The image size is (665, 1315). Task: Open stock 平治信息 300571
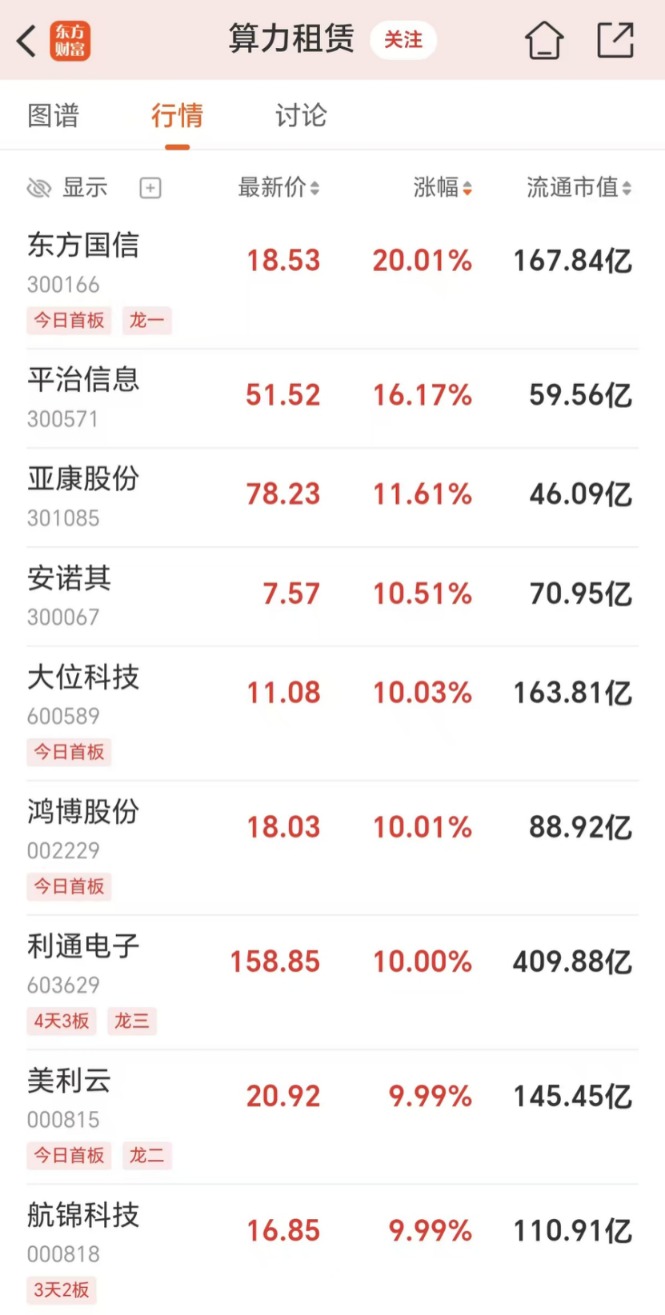coord(332,398)
